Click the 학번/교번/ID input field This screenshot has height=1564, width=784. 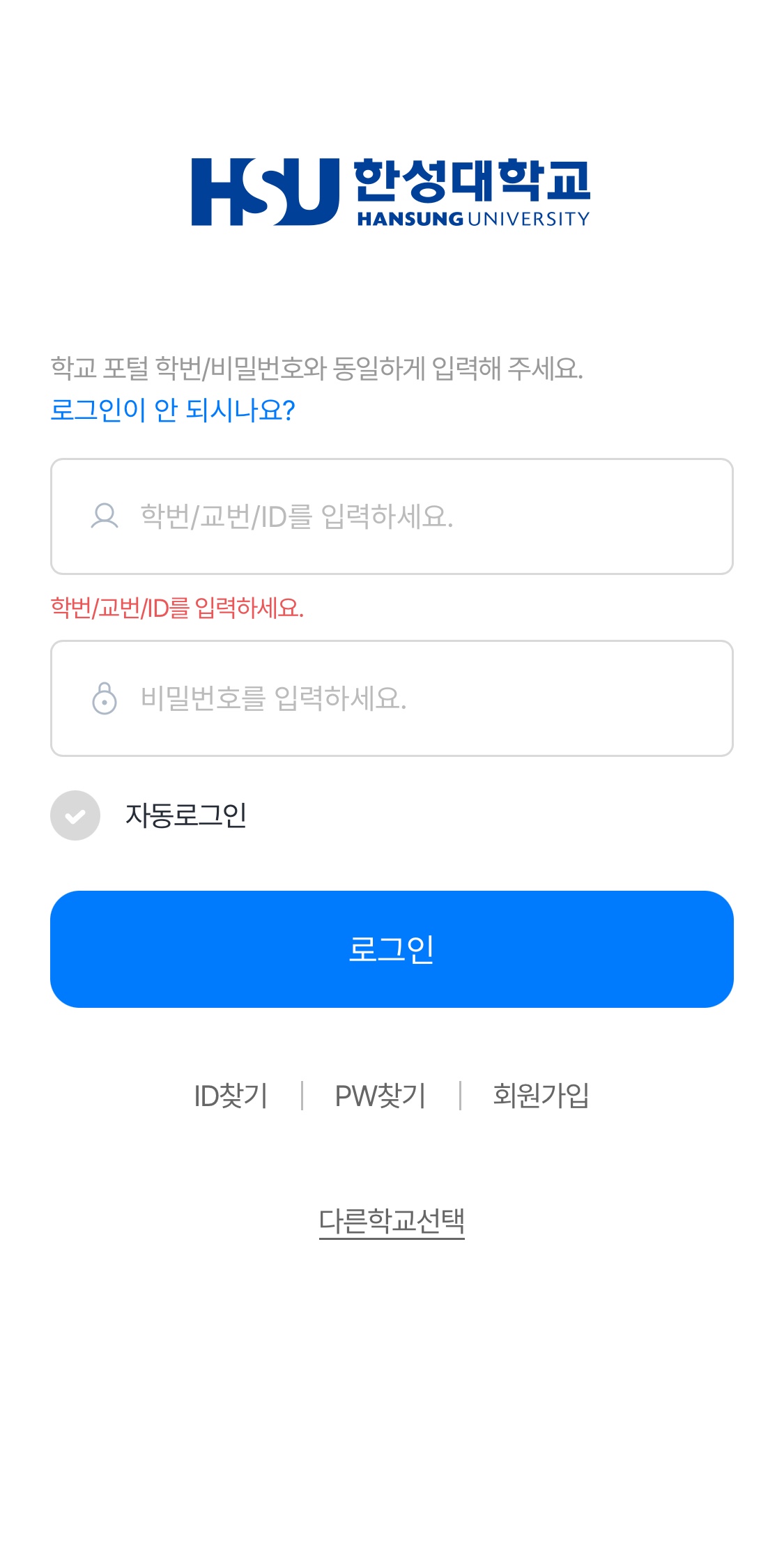392,517
